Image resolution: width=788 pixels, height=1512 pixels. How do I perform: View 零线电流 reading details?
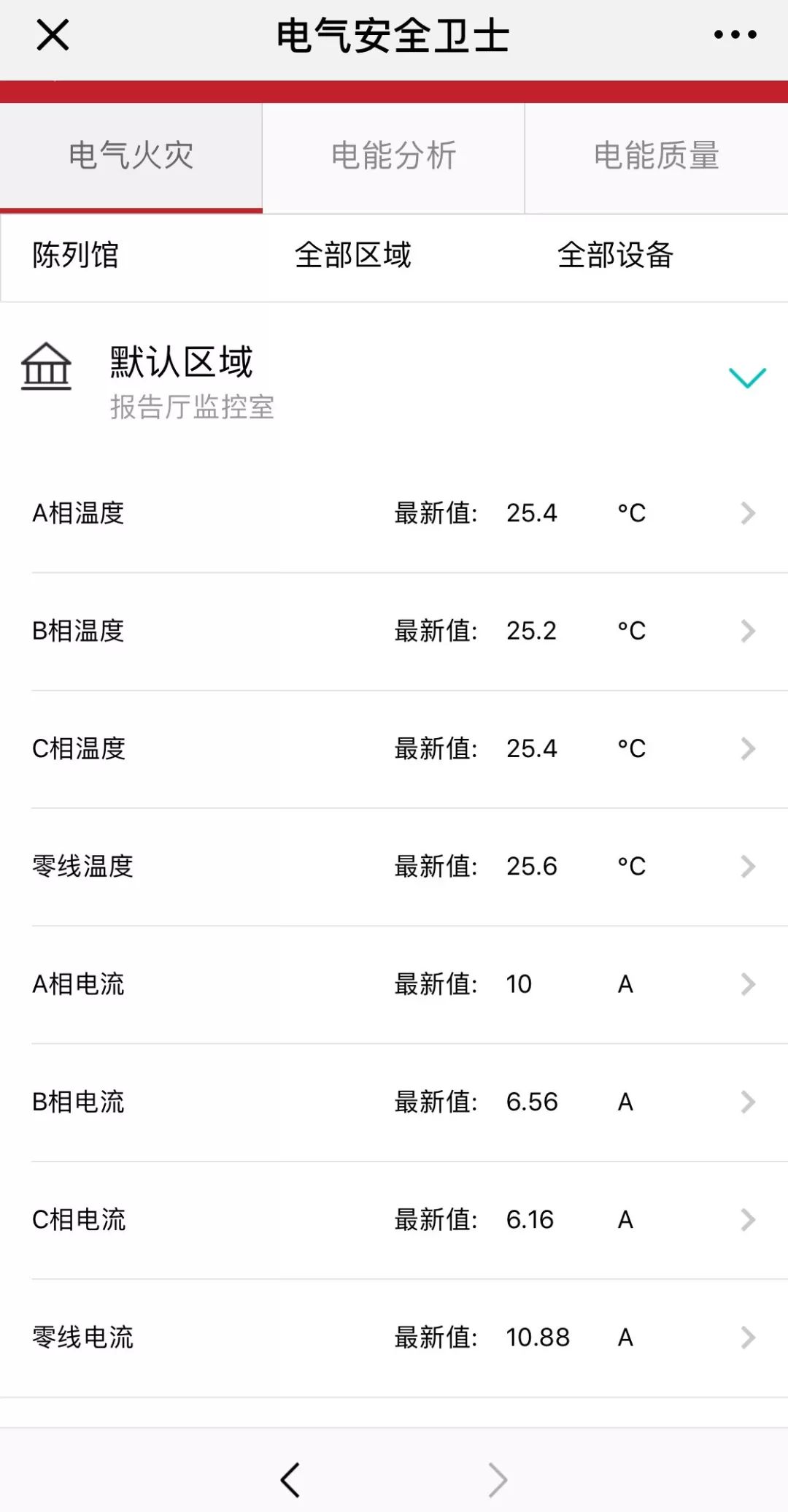pos(394,1338)
